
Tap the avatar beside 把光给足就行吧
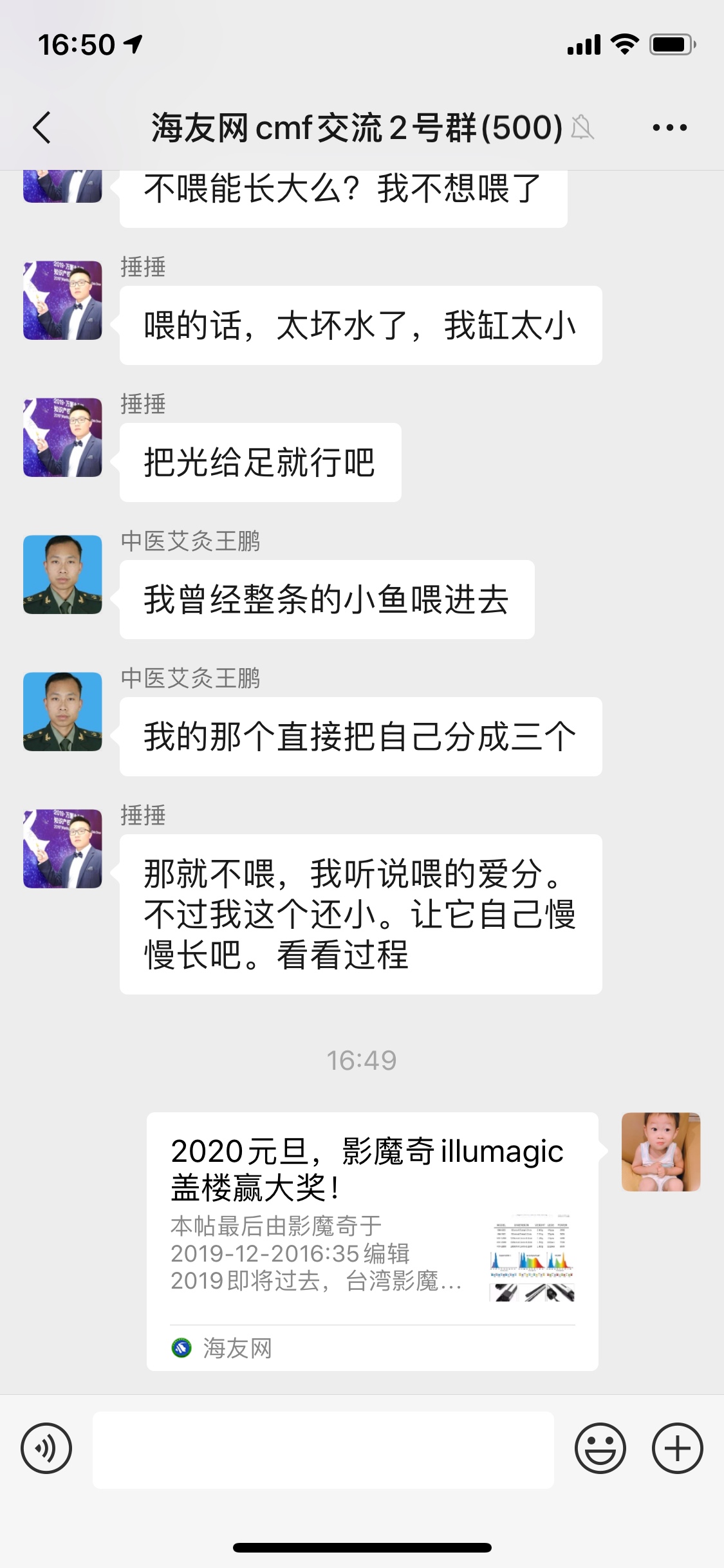click(x=62, y=438)
